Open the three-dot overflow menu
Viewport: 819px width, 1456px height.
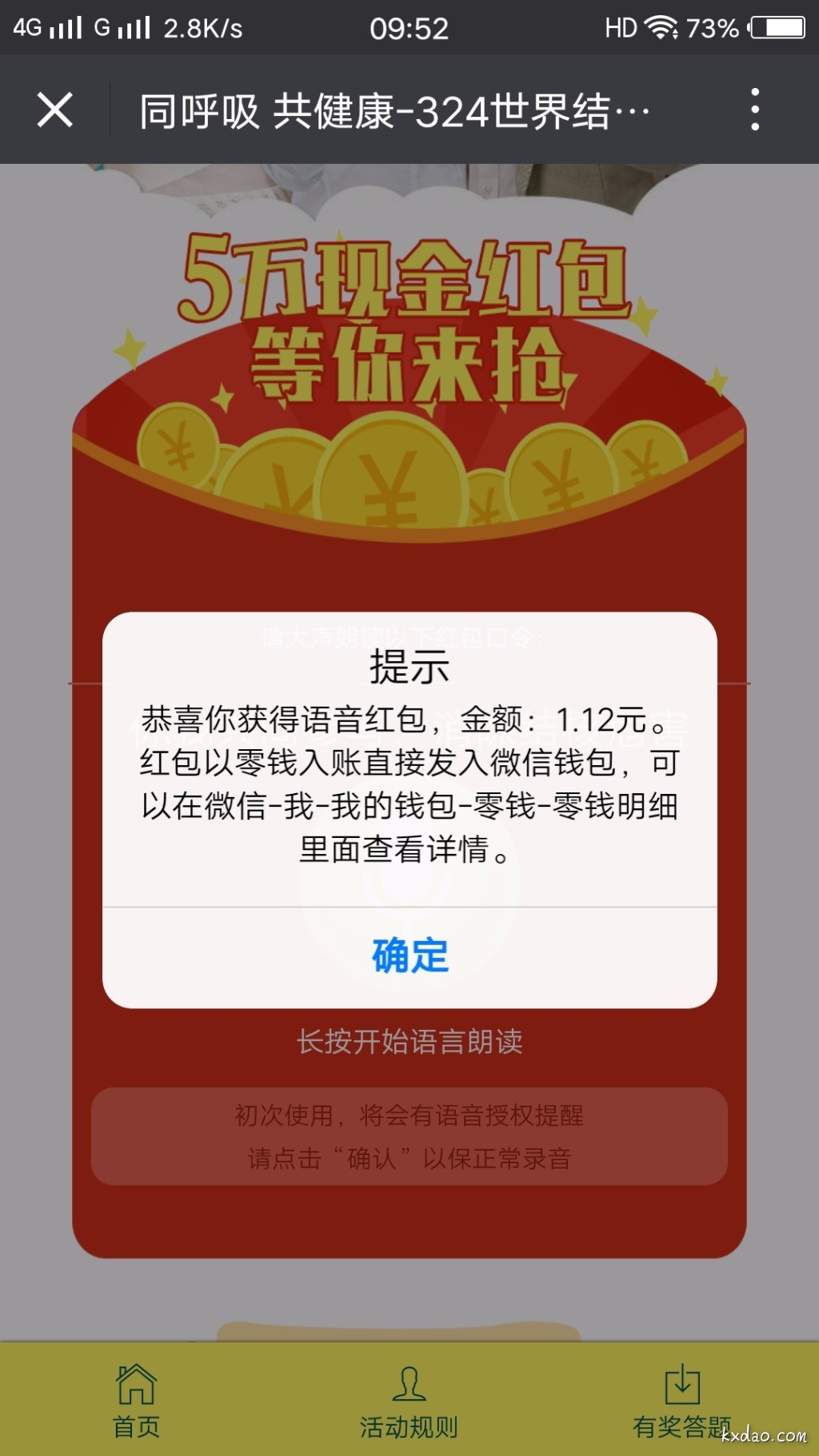click(754, 110)
